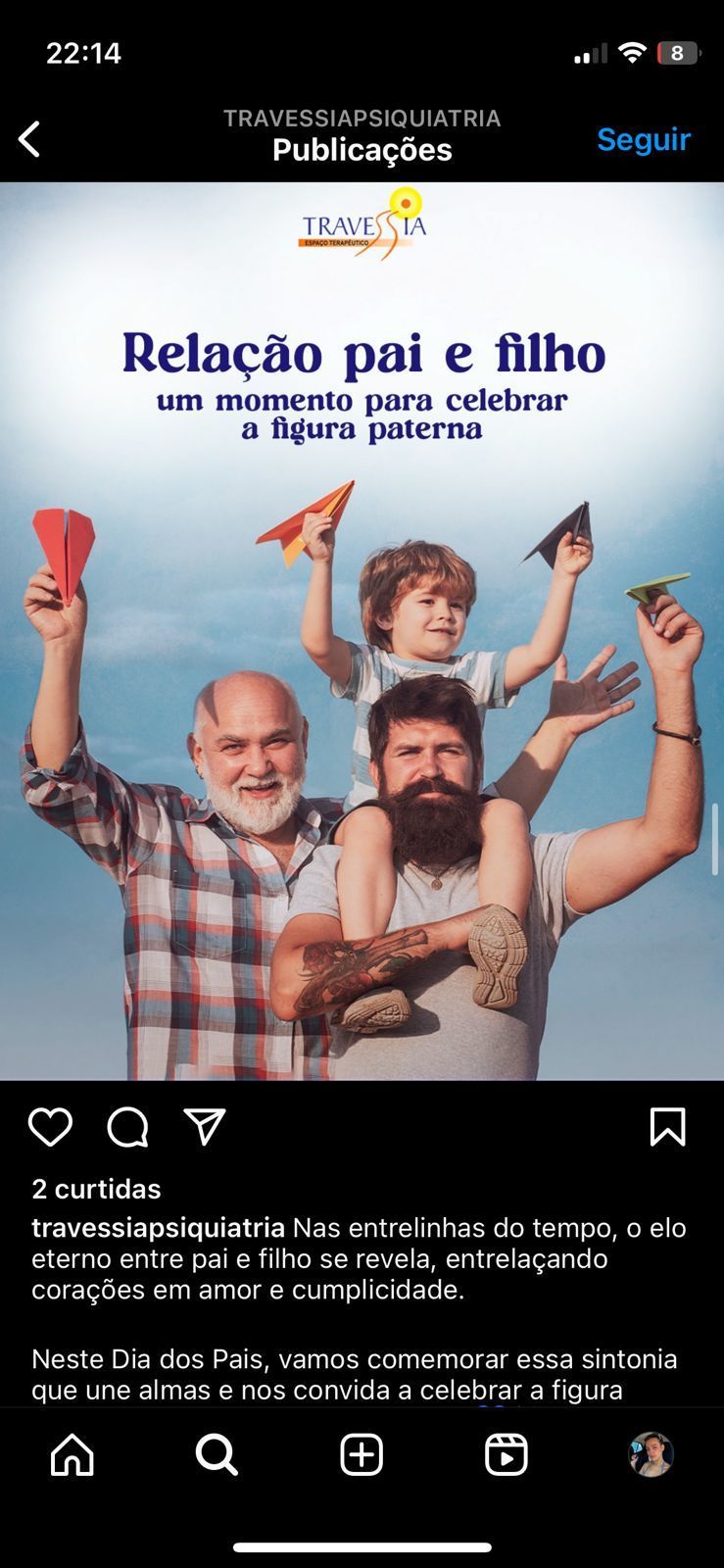724x1568 pixels.
Task: Open travessiapsiquiatria profile from the caption
Action: point(158,1227)
